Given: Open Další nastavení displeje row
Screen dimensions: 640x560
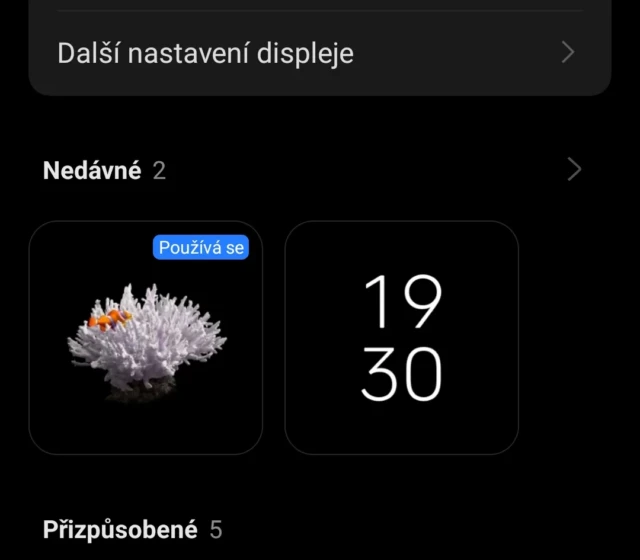Looking at the screenshot, I should click(x=318, y=53).
